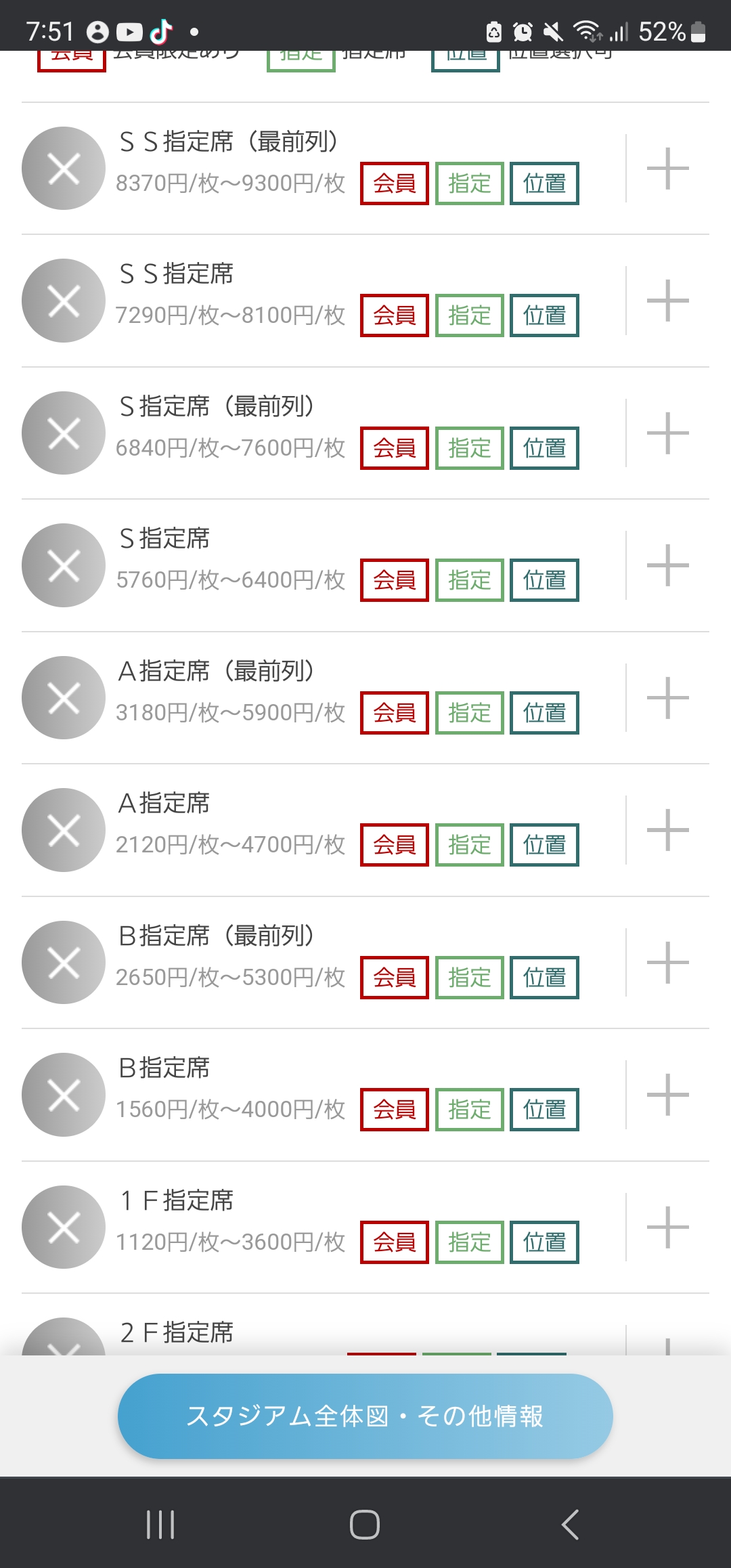Open recent apps from navigation bar

[x=160, y=1525]
